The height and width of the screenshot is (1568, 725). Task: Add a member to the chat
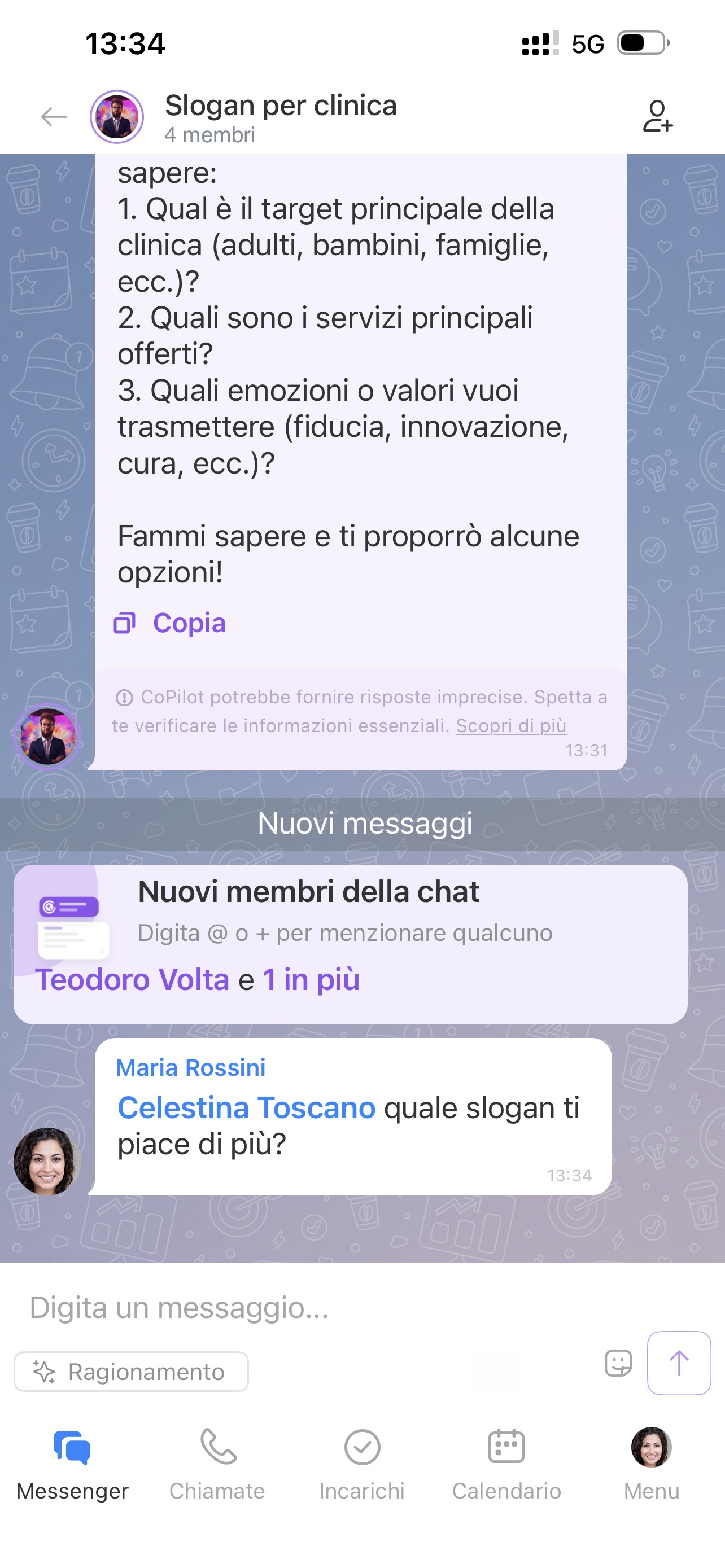(657, 116)
